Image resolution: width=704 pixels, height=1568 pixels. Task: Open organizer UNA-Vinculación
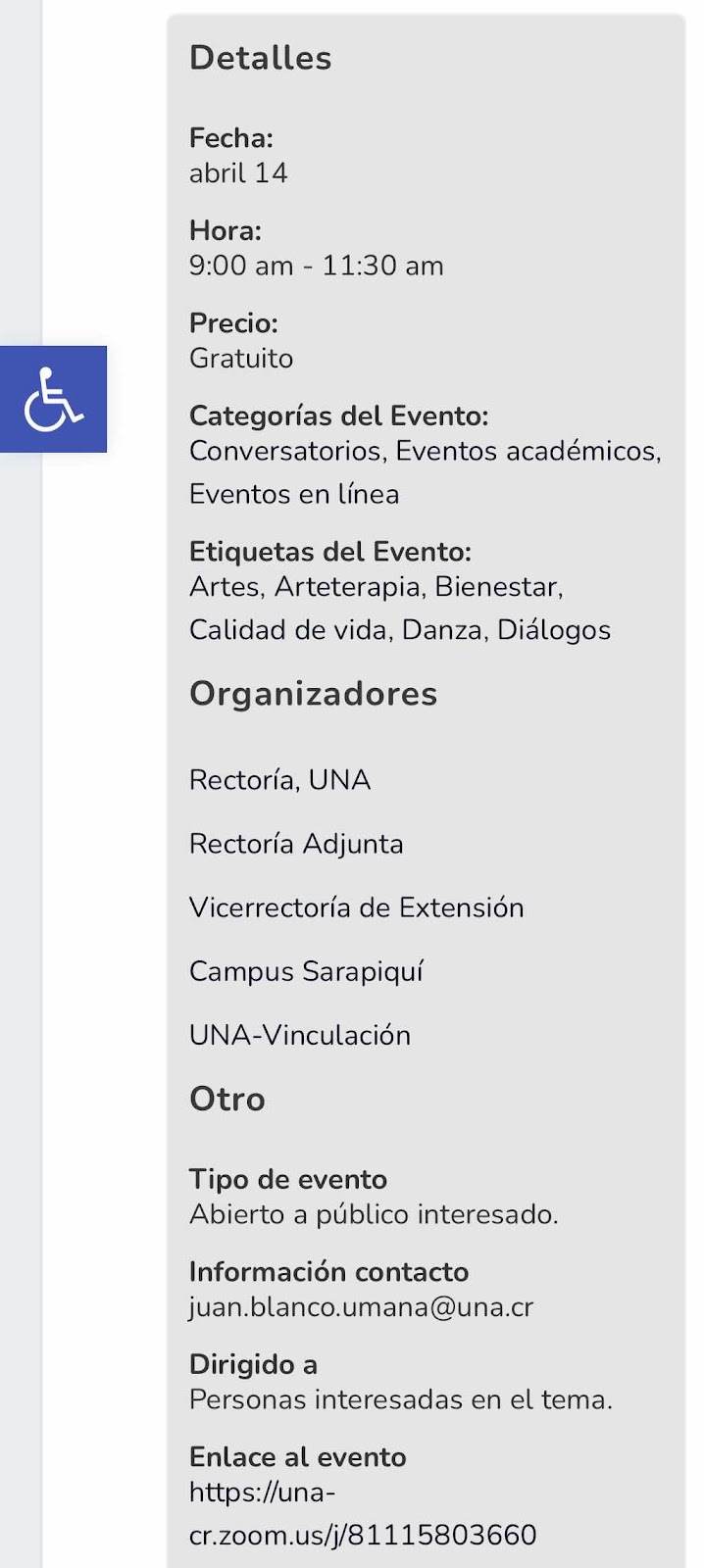point(300,1035)
